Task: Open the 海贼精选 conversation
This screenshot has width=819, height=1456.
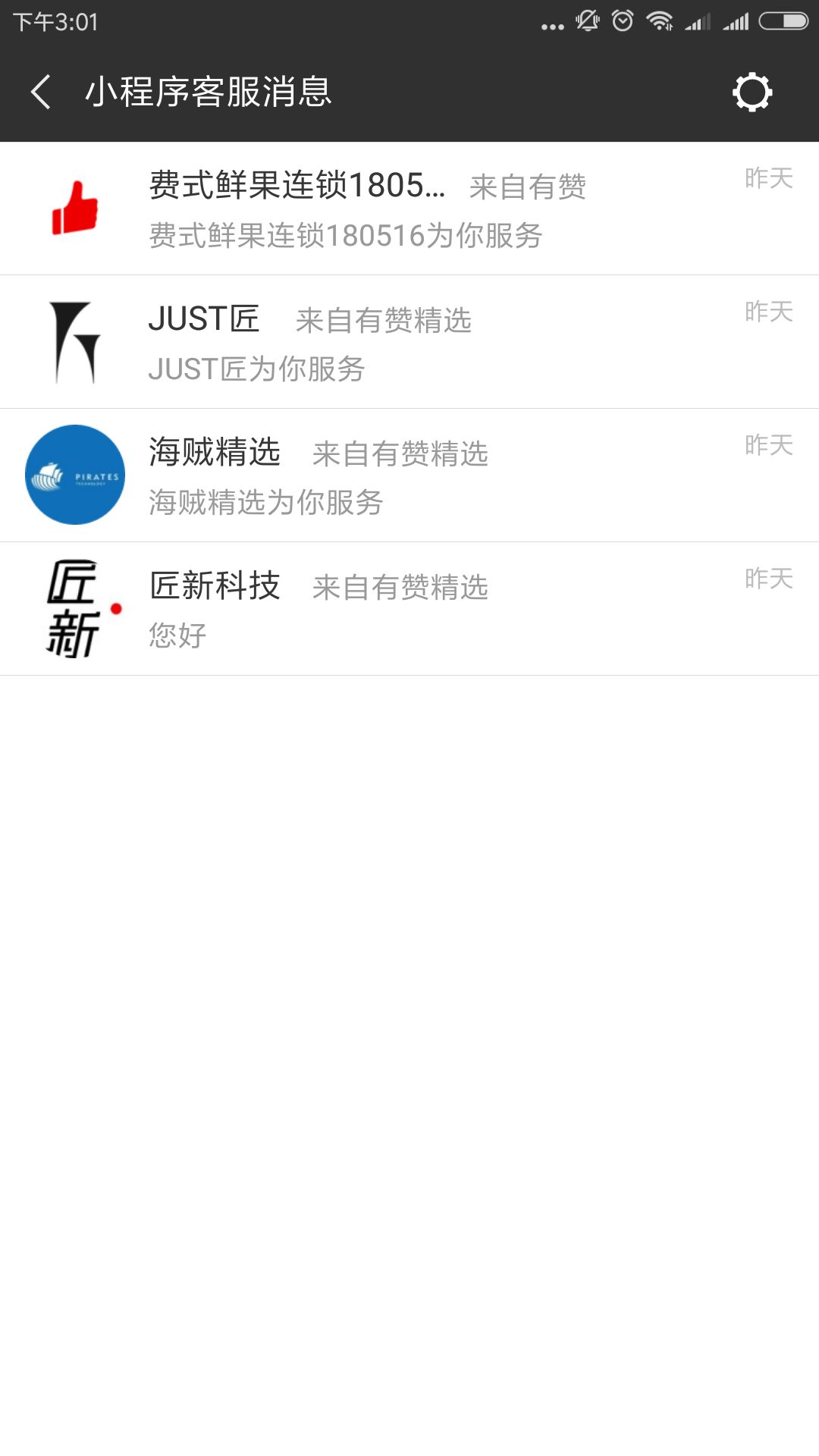Action: point(409,475)
